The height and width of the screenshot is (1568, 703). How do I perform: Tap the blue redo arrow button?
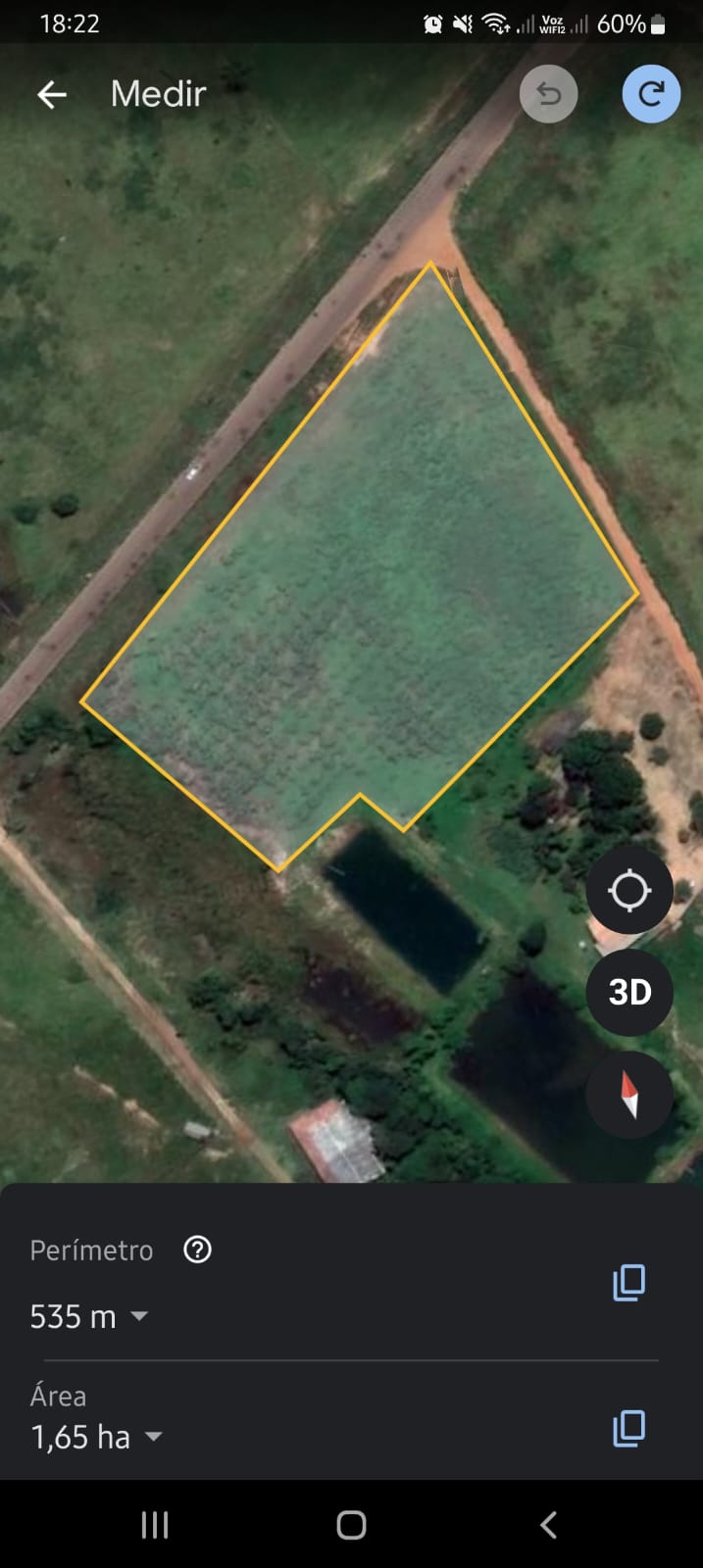651,94
